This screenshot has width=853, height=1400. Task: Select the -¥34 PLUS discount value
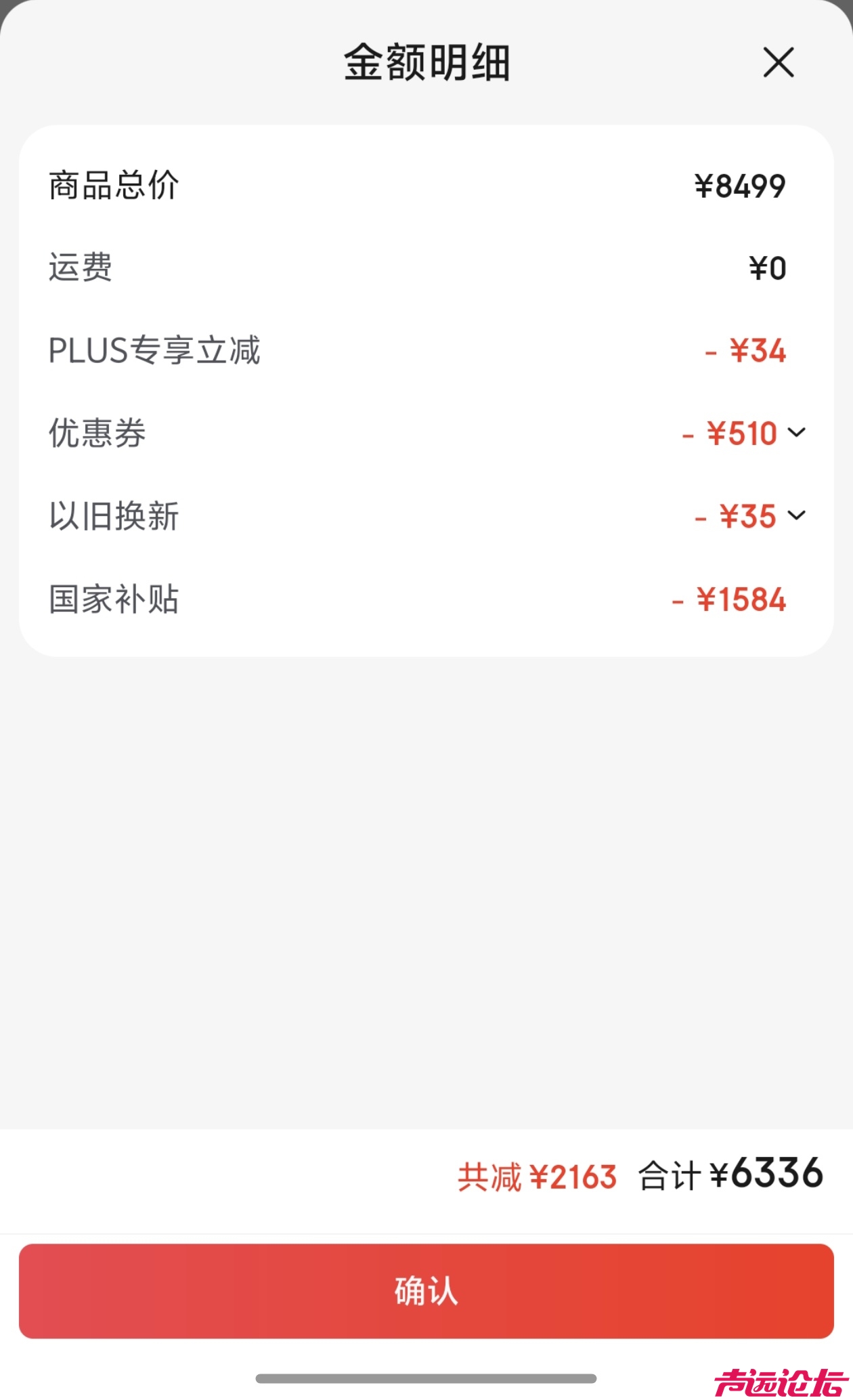[x=745, y=350]
